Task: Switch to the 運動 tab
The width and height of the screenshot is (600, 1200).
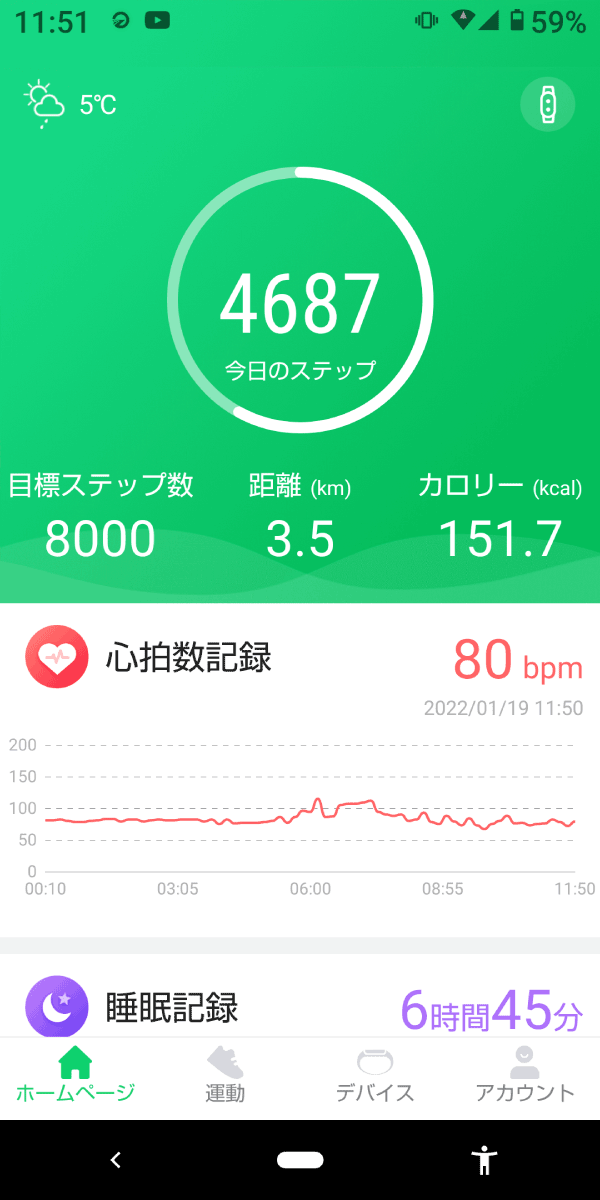Action: [225, 1075]
